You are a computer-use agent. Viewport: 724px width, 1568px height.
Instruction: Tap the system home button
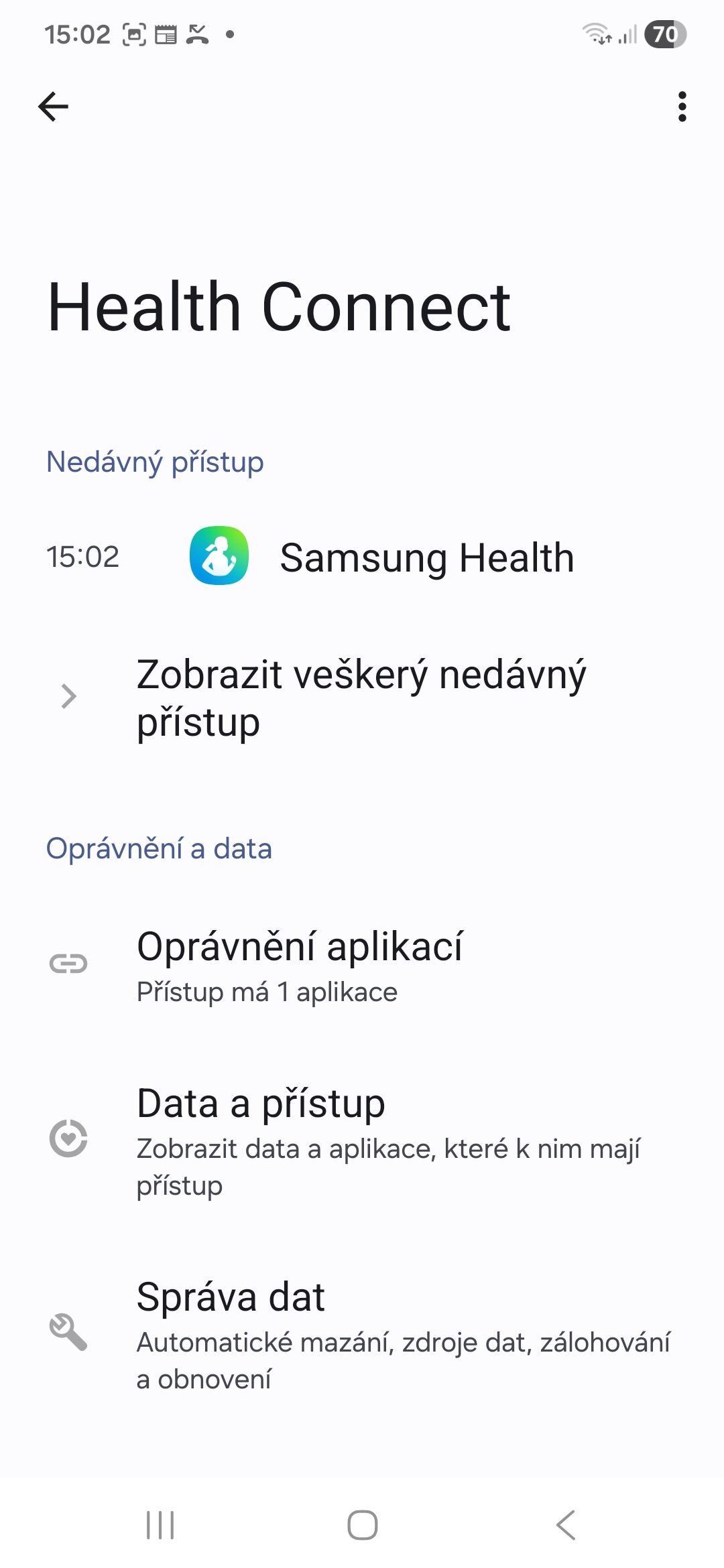(x=362, y=1526)
